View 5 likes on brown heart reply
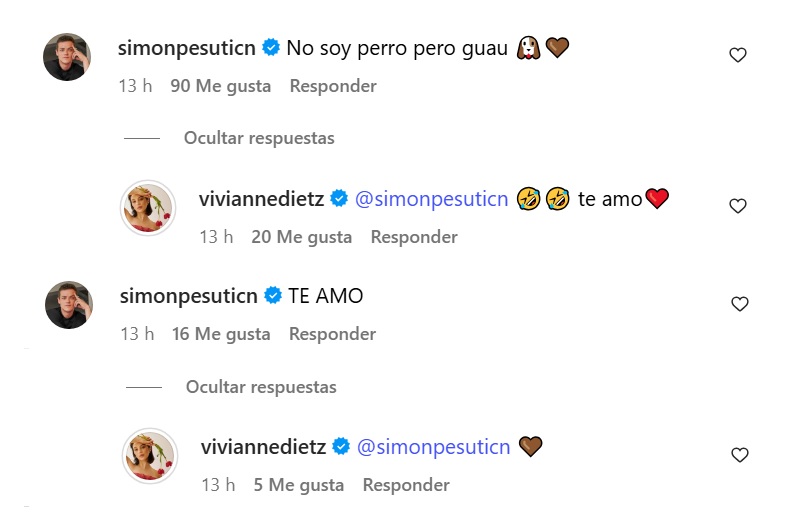The width and height of the screenshot is (800, 530). click(x=298, y=485)
